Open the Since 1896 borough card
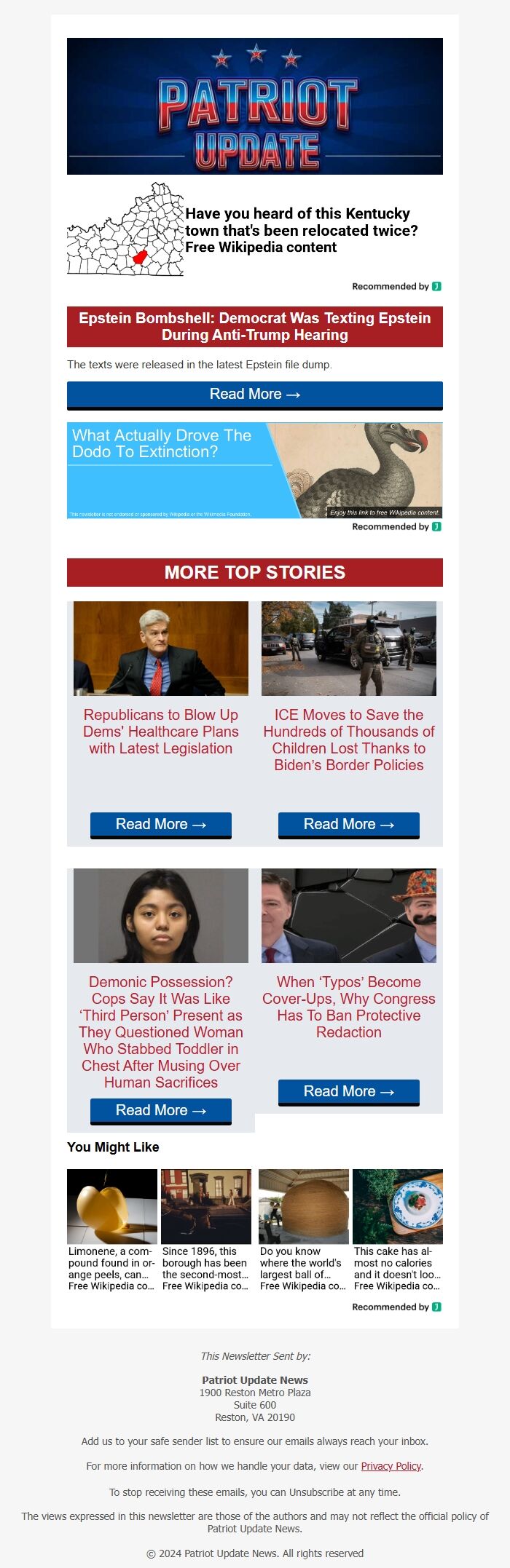The width and height of the screenshot is (510, 1568). pos(206,1230)
